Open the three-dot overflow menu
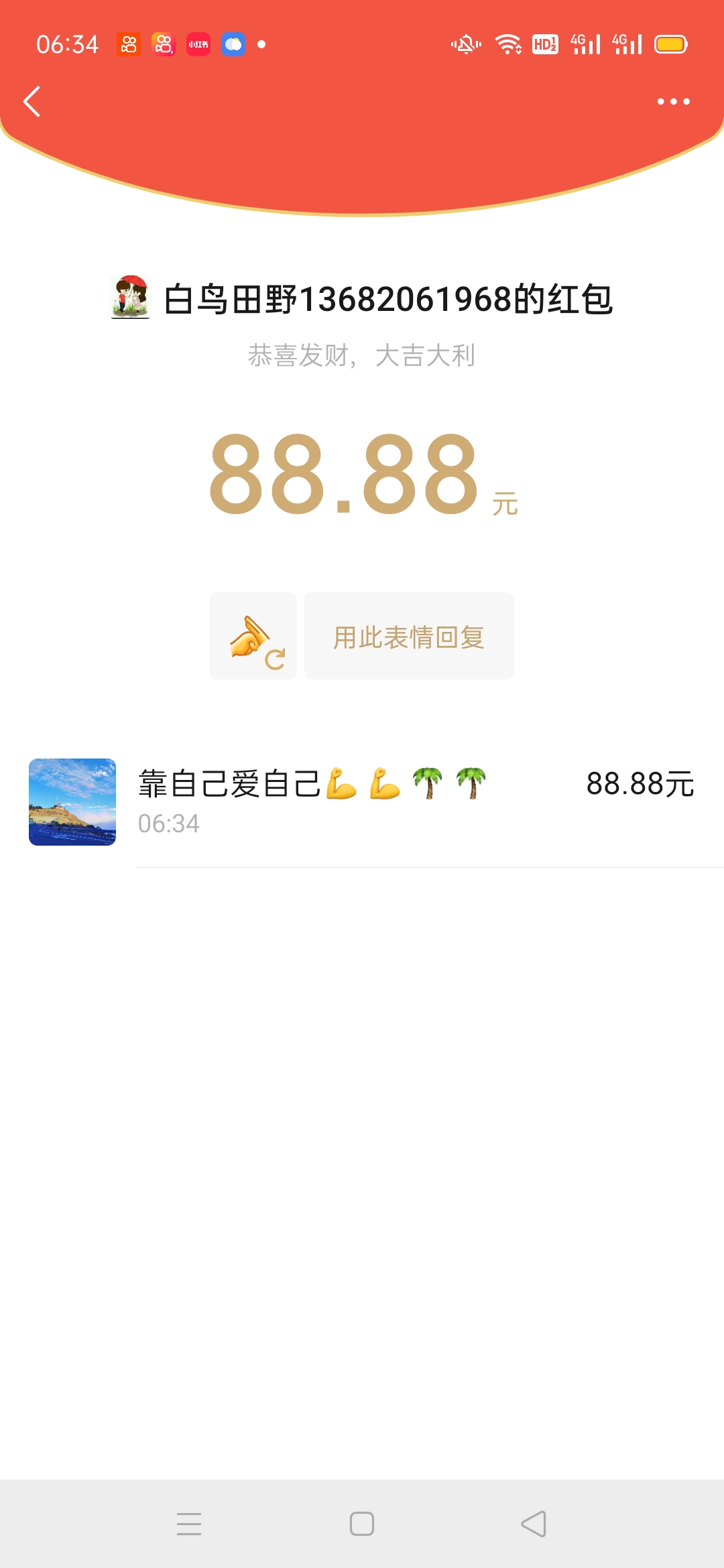Viewport: 724px width, 1568px height. [673, 102]
